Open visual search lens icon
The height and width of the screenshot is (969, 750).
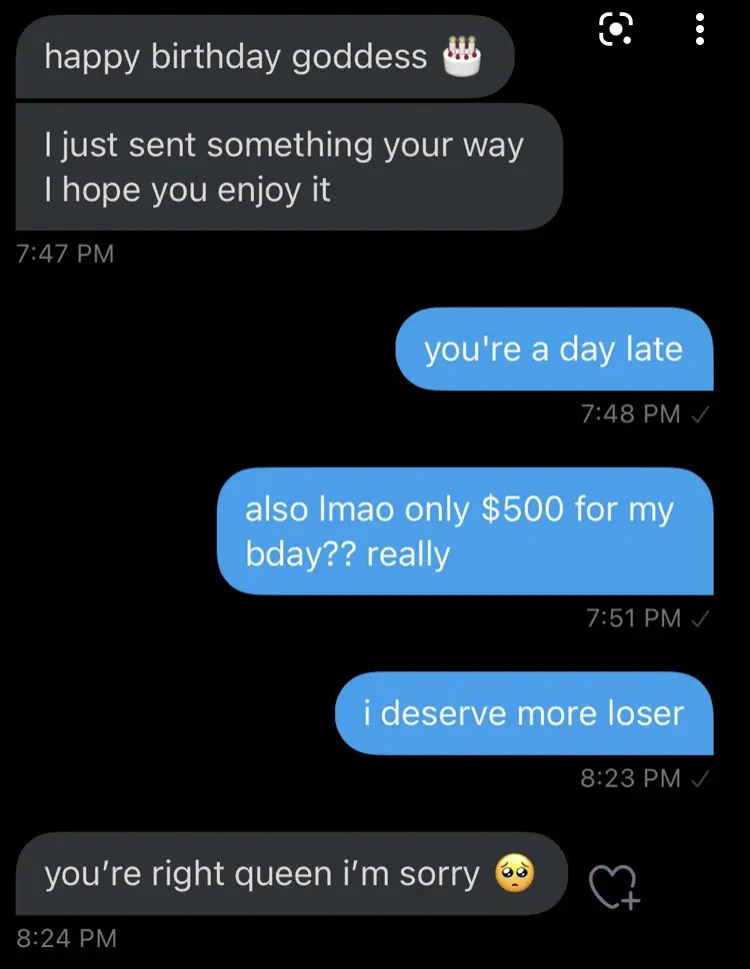click(615, 31)
